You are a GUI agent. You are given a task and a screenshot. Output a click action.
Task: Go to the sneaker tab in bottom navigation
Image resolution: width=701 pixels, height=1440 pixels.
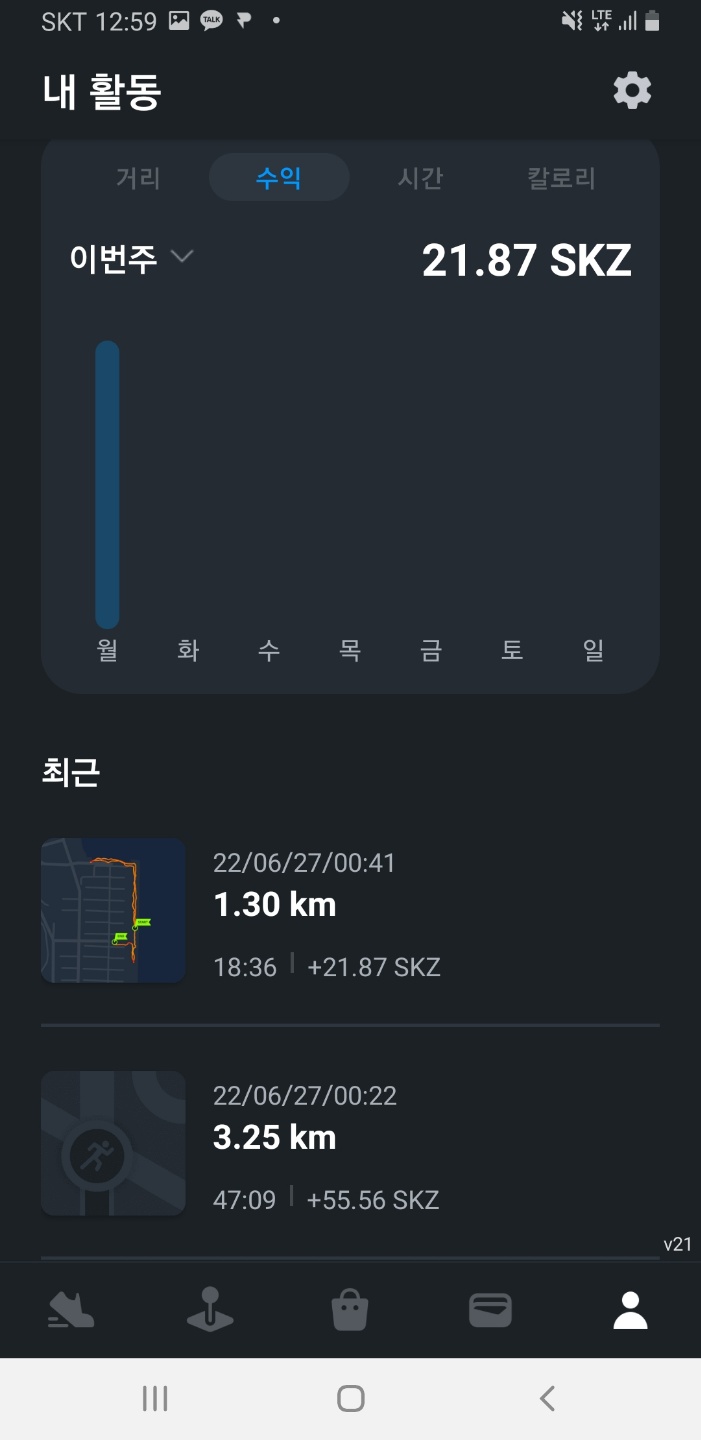point(71,1309)
